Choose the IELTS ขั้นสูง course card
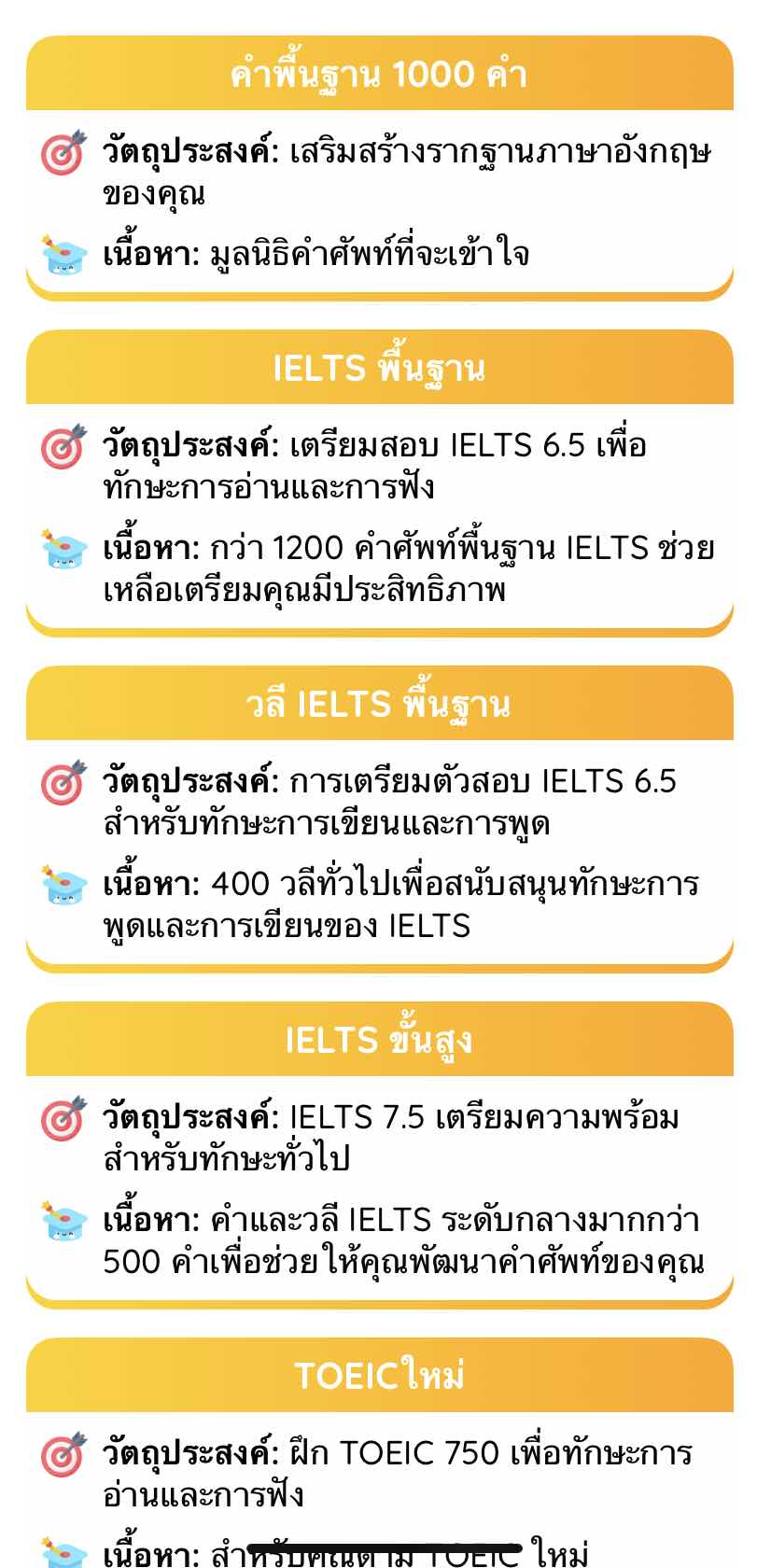The width and height of the screenshot is (771, 1568). point(379,1155)
